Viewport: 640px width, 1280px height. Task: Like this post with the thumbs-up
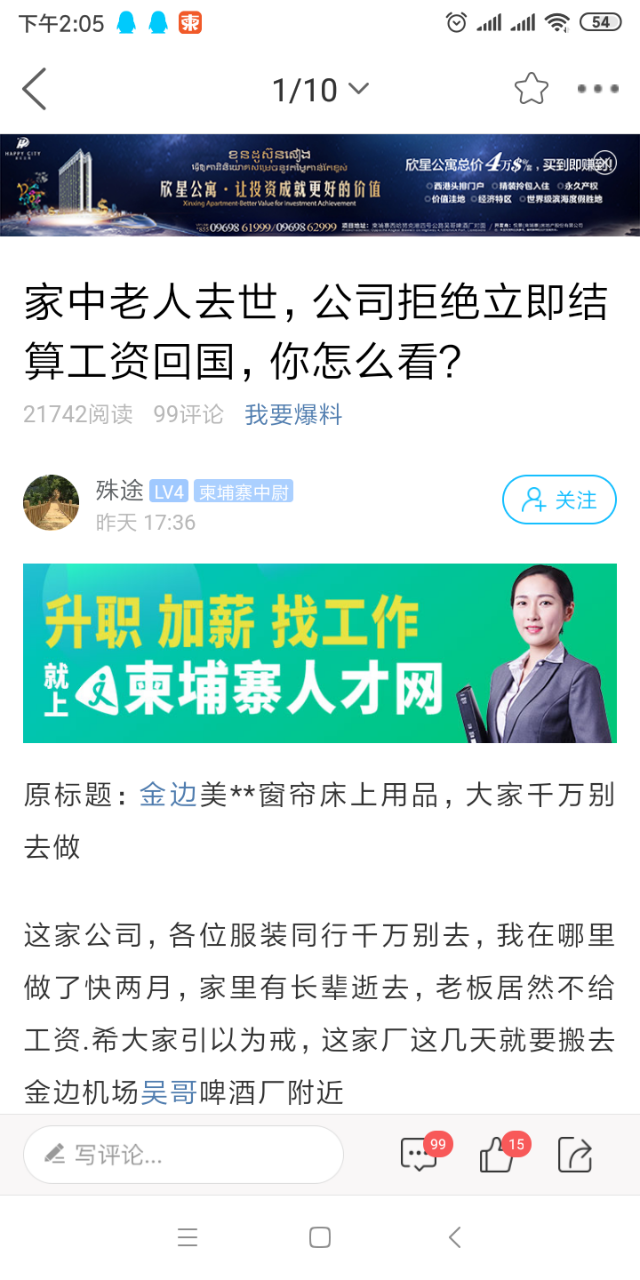pos(498,1155)
